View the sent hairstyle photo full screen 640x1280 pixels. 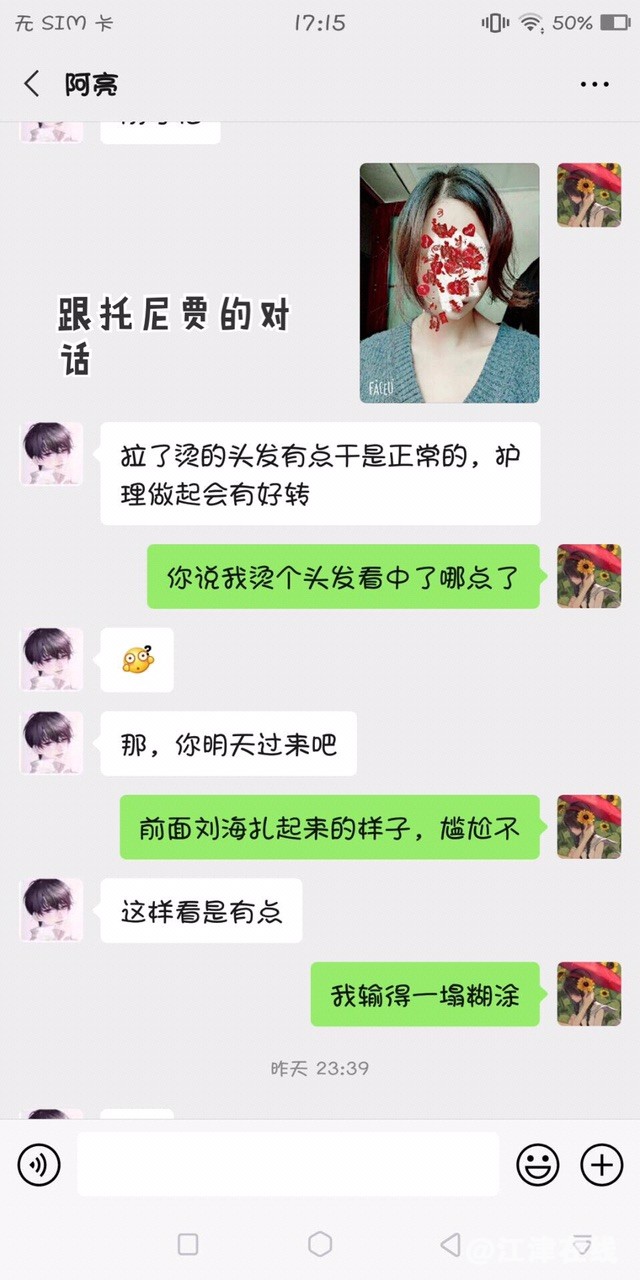(x=449, y=283)
